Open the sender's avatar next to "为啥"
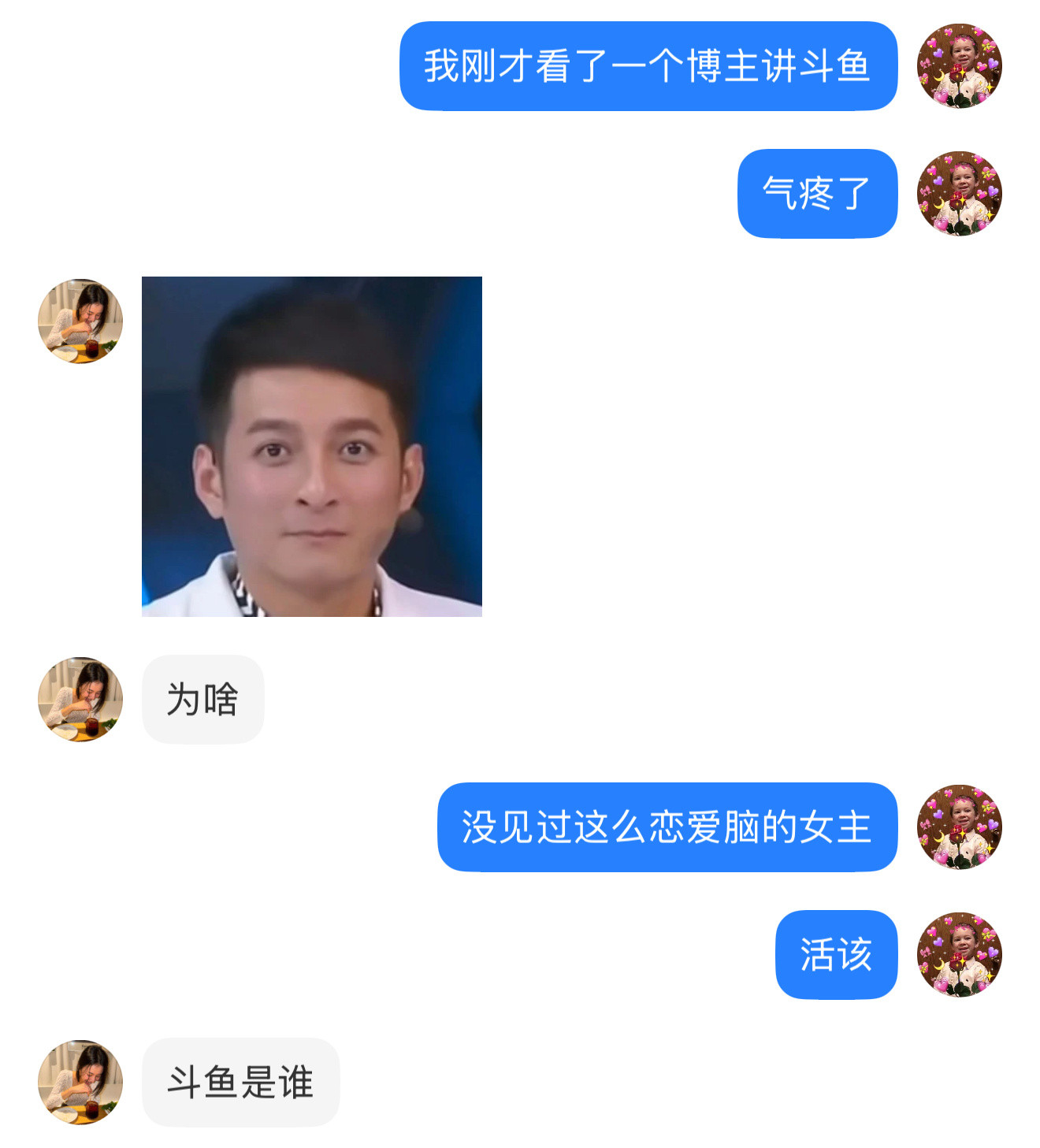This screenshot has width=1040, height=1148. (x=79, y=699)
